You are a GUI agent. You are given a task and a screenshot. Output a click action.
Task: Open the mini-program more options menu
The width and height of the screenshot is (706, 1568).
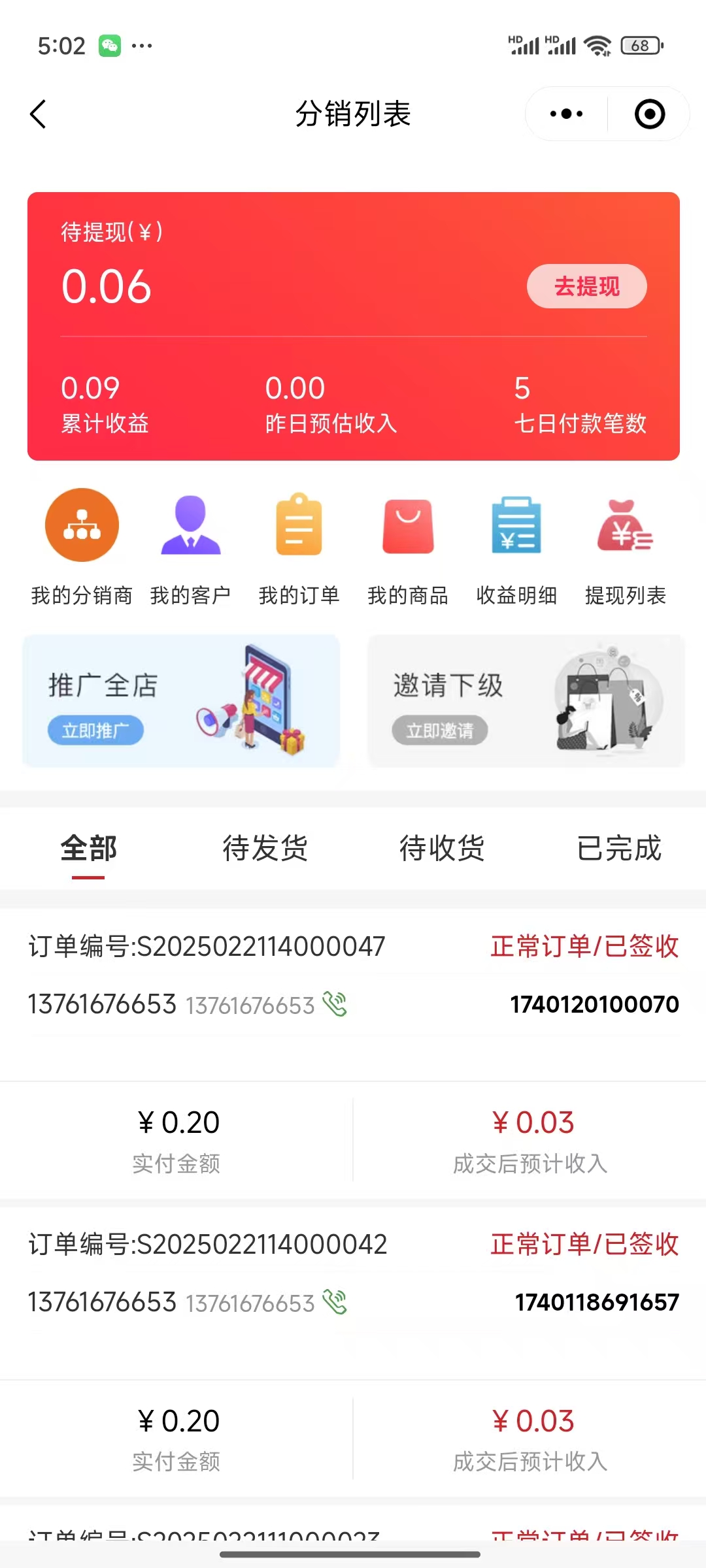coord(566,114)
